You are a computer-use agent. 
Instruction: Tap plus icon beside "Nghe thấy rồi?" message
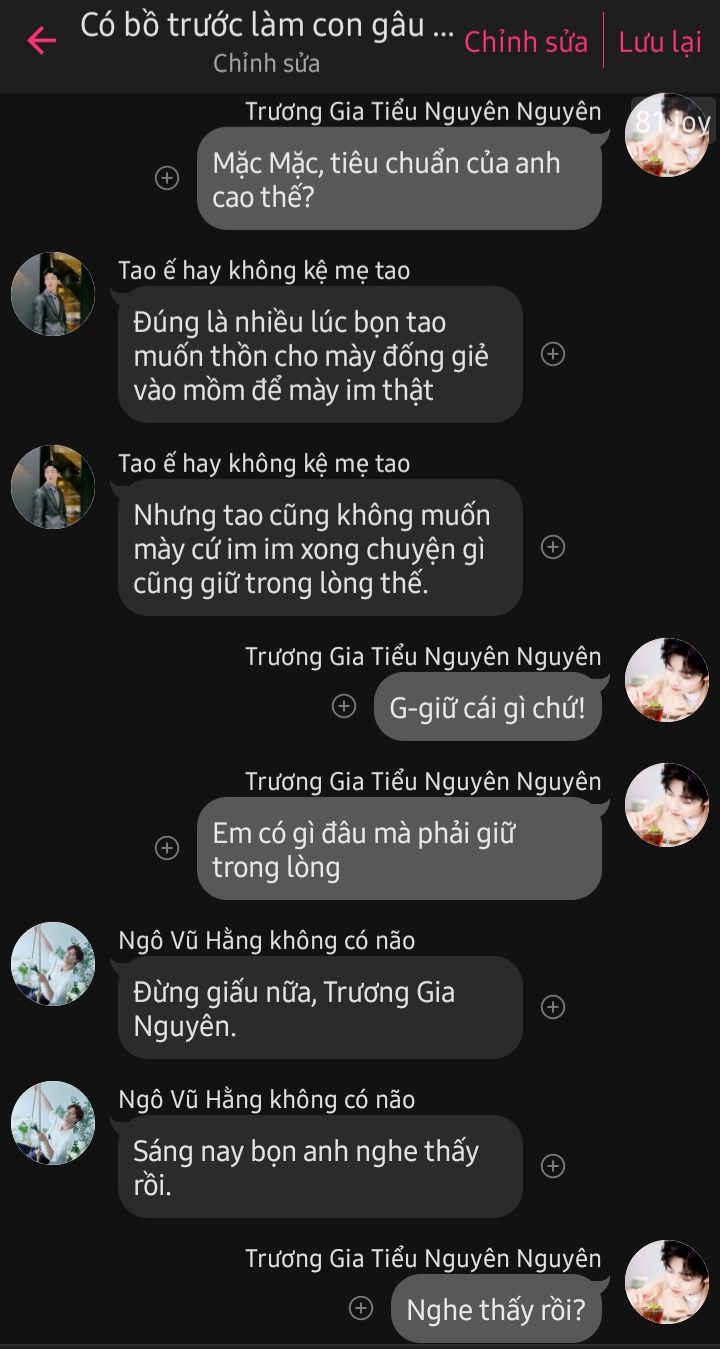[361, 1308]
